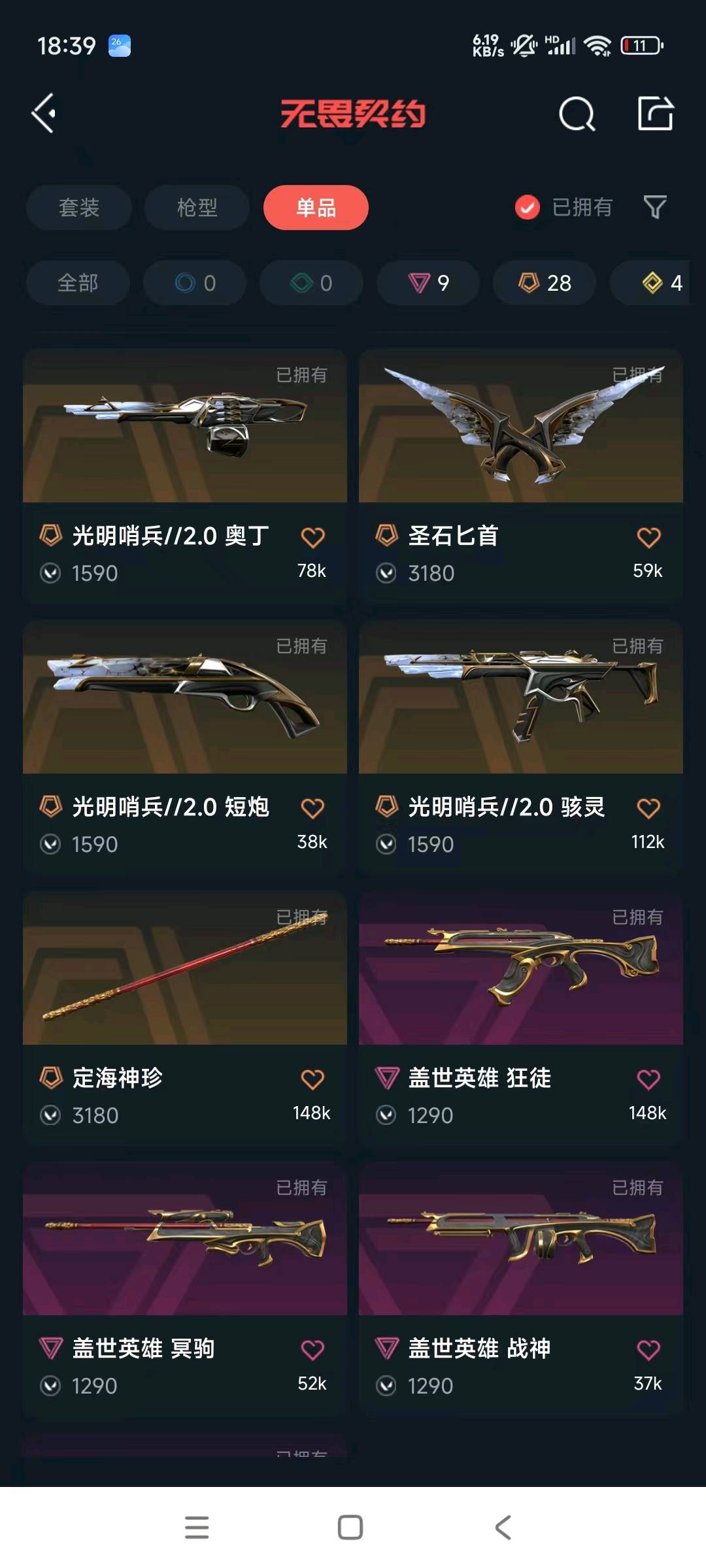Select the 单品 tab
This screenshot has height=1568, width=706.
tap(316, 208)
